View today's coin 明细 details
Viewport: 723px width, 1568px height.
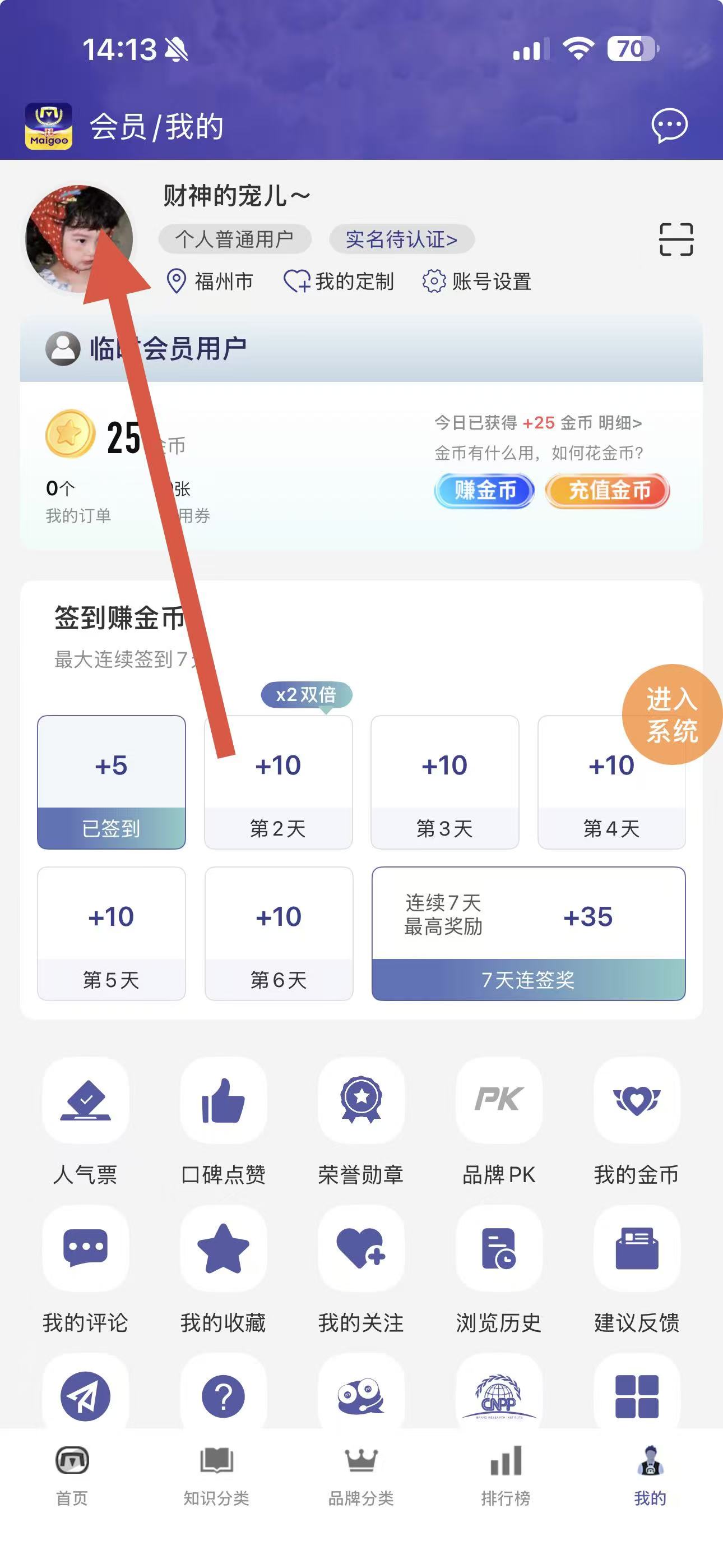click(619, 423)
